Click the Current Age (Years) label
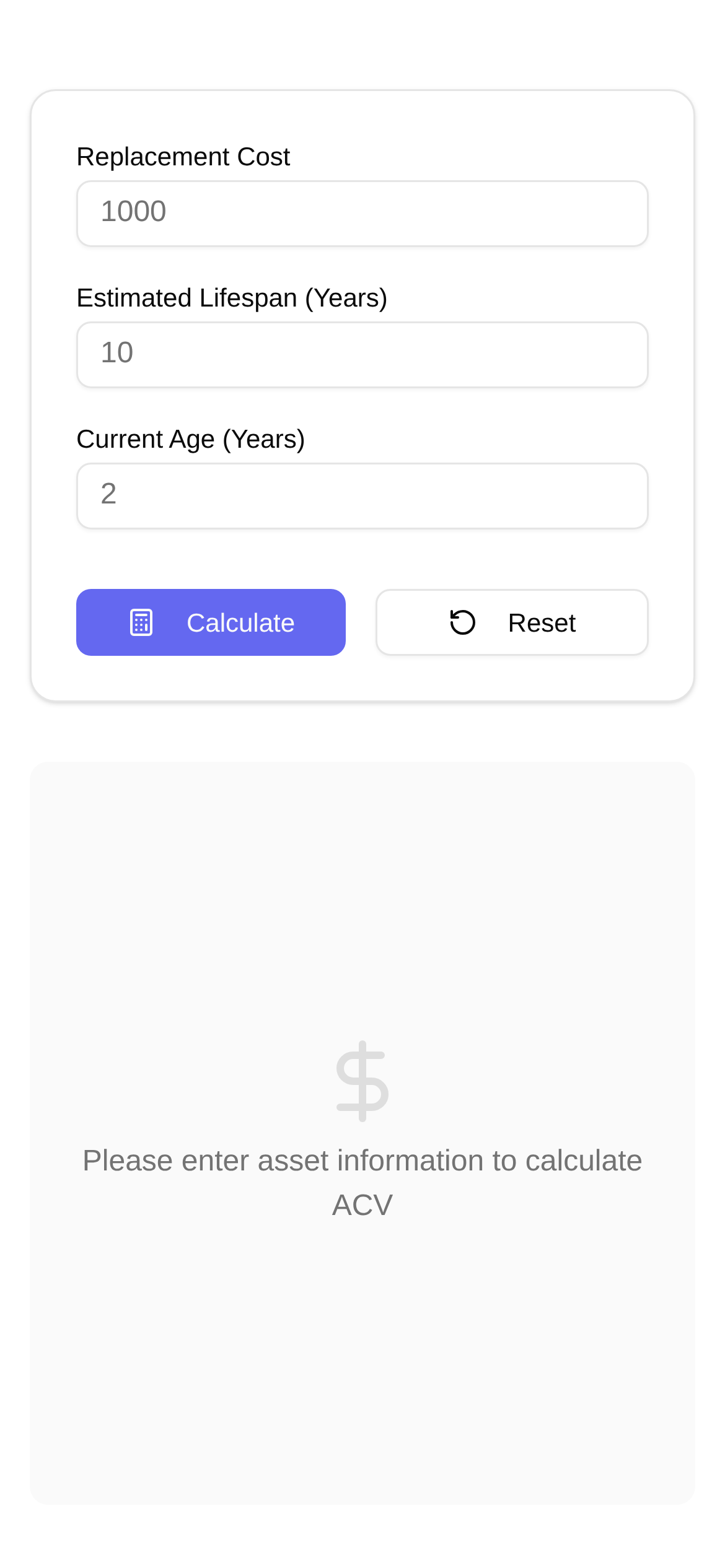 [190, 438]
